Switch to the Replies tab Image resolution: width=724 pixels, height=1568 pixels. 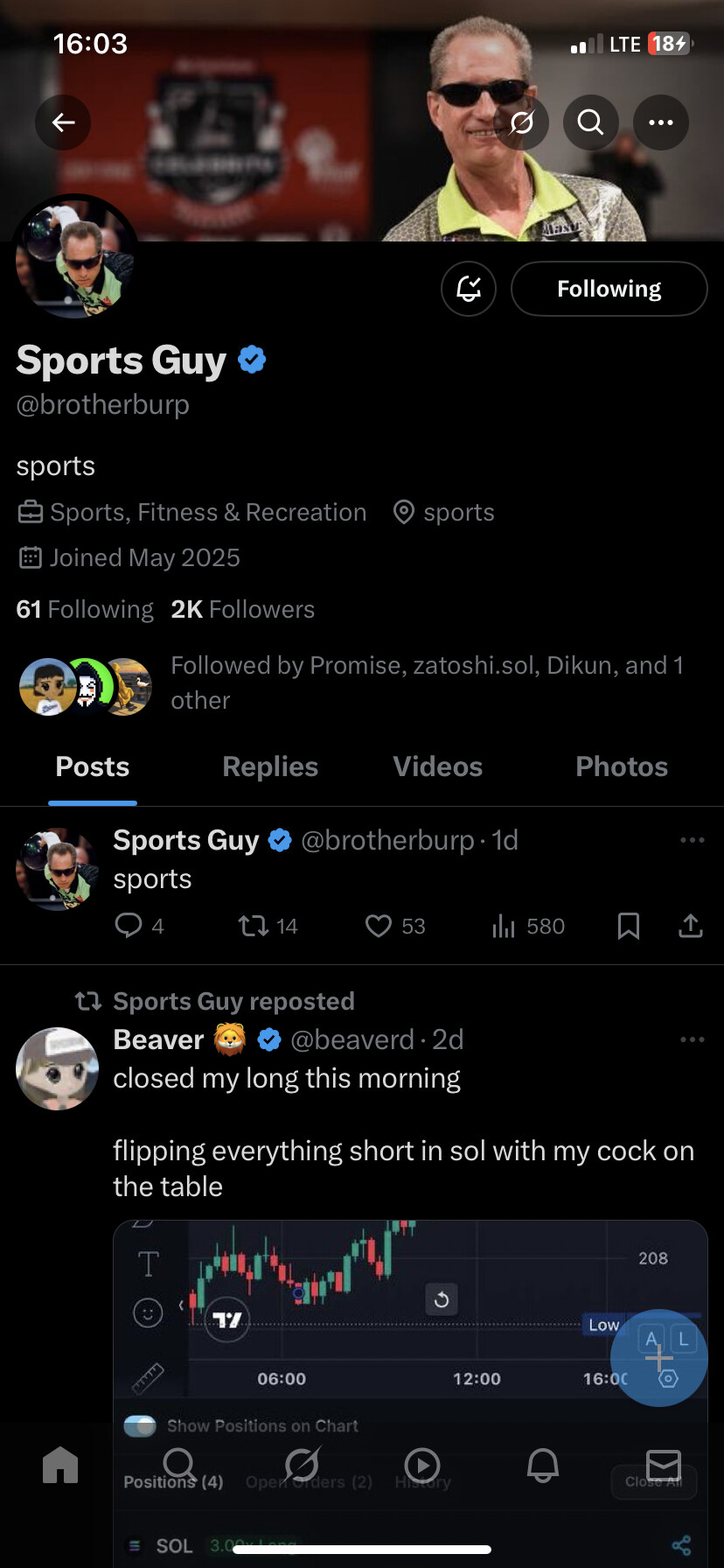point(270,766)
